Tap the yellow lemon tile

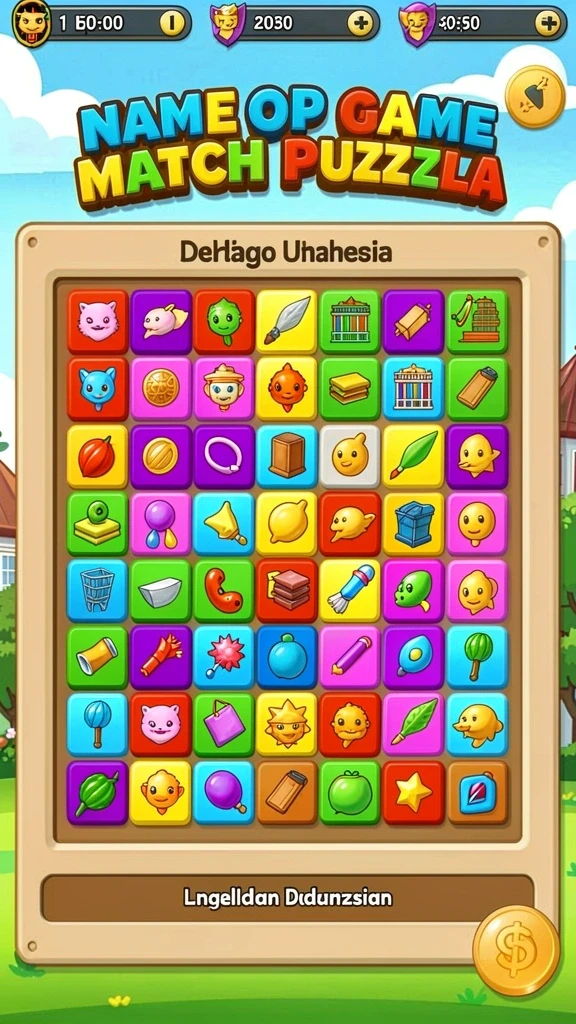287,522
